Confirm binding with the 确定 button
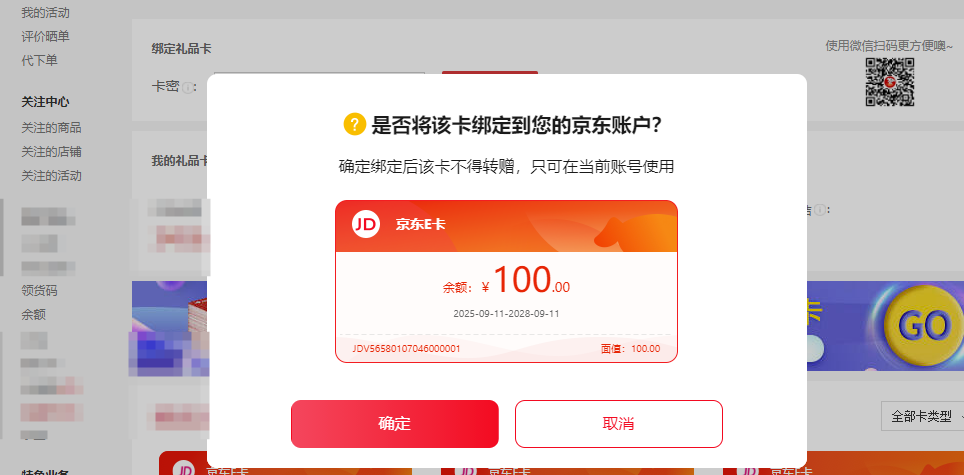Image resolution: width=964 pixels, height=475 pixels. pos(394,424)
